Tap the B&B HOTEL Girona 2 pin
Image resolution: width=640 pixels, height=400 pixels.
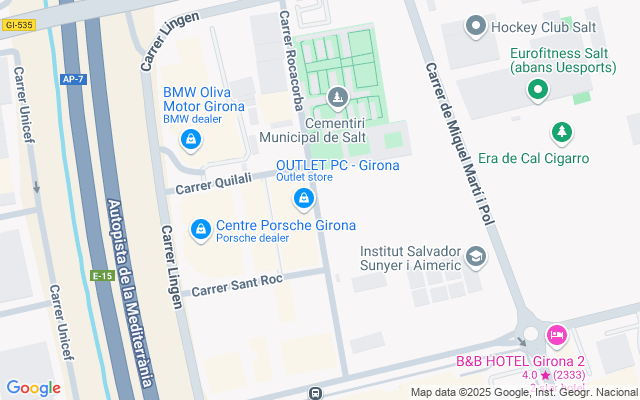[x=557, y=333]
